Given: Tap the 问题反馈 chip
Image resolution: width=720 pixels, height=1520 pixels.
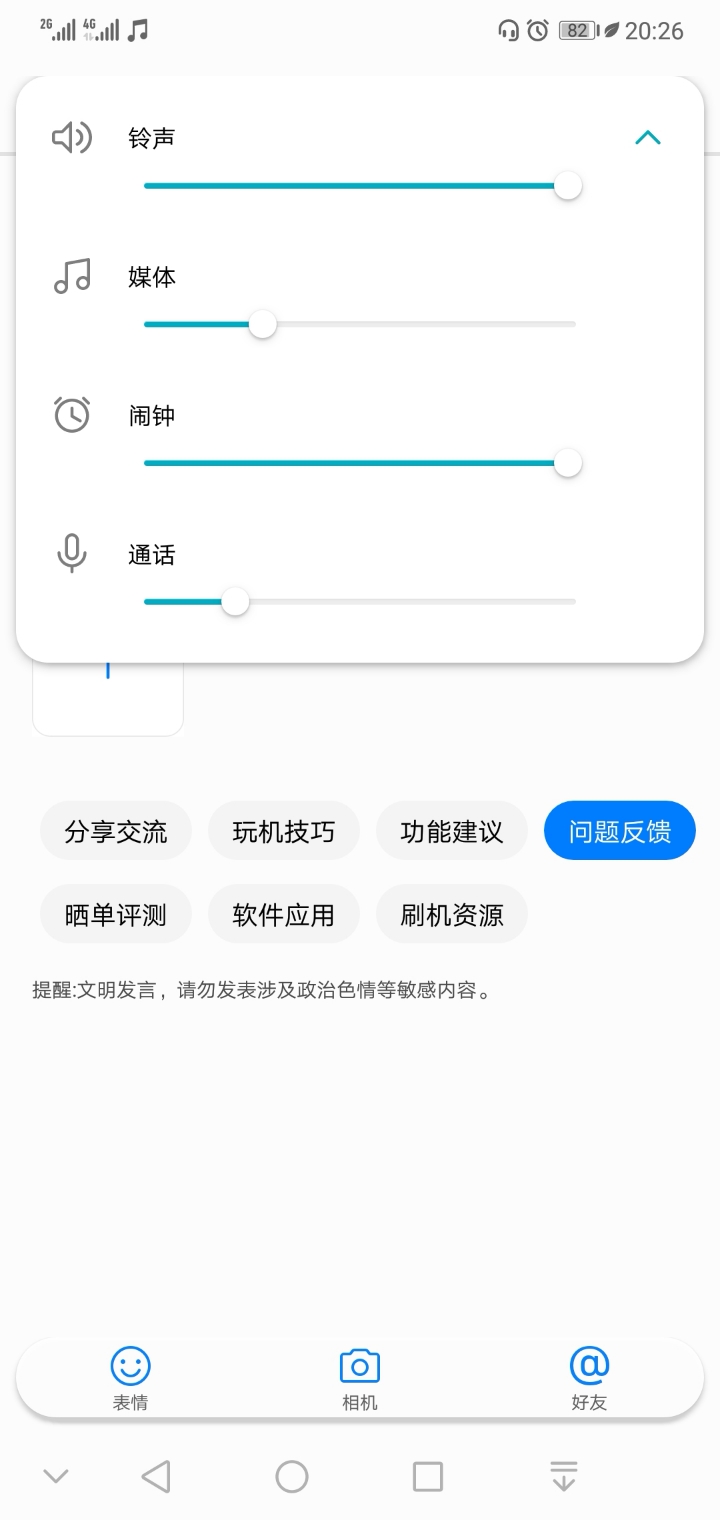Looking at the screenshot, I should (619, 831).
